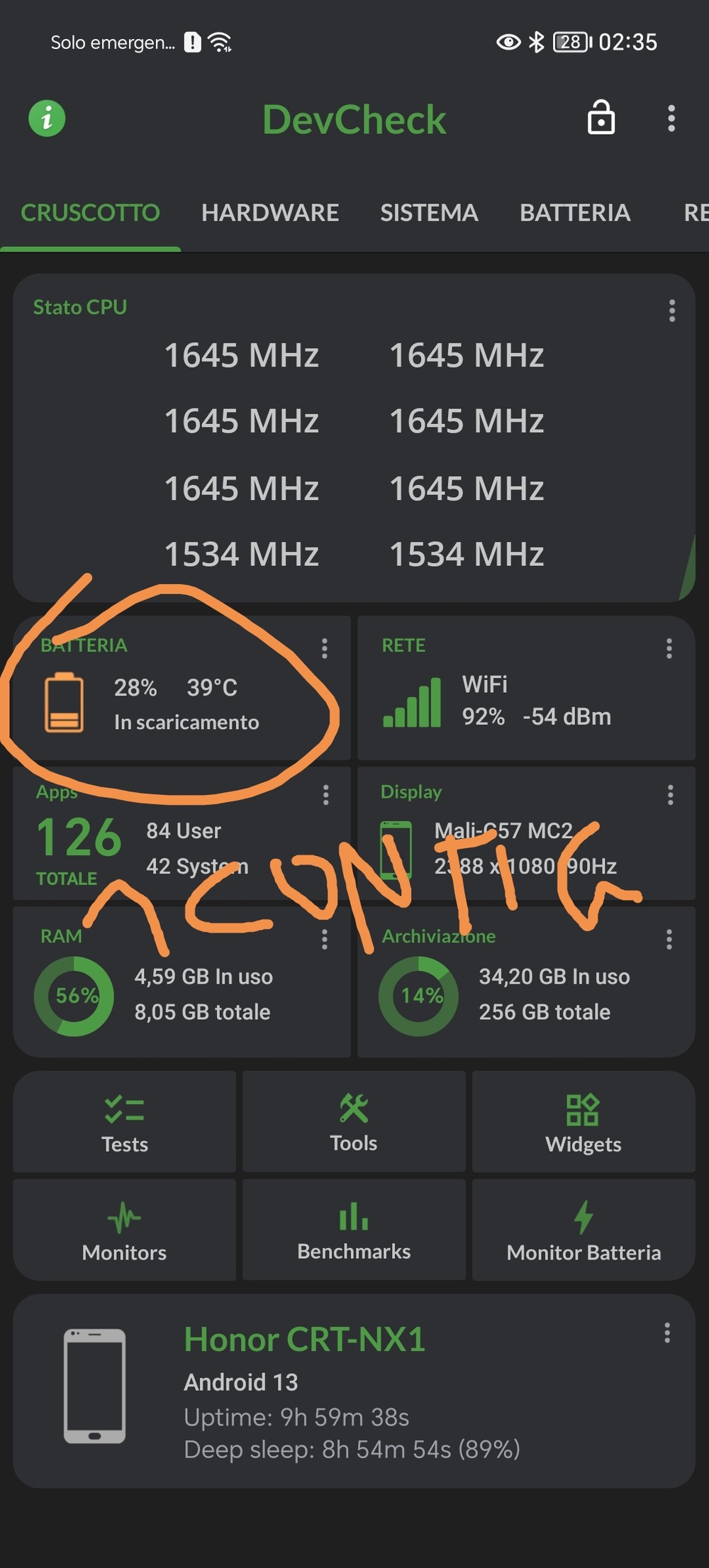The width and height of the screenshot is (709, 1568).
Task: Open the Monitors section
Action: [x=125, y=1230]
